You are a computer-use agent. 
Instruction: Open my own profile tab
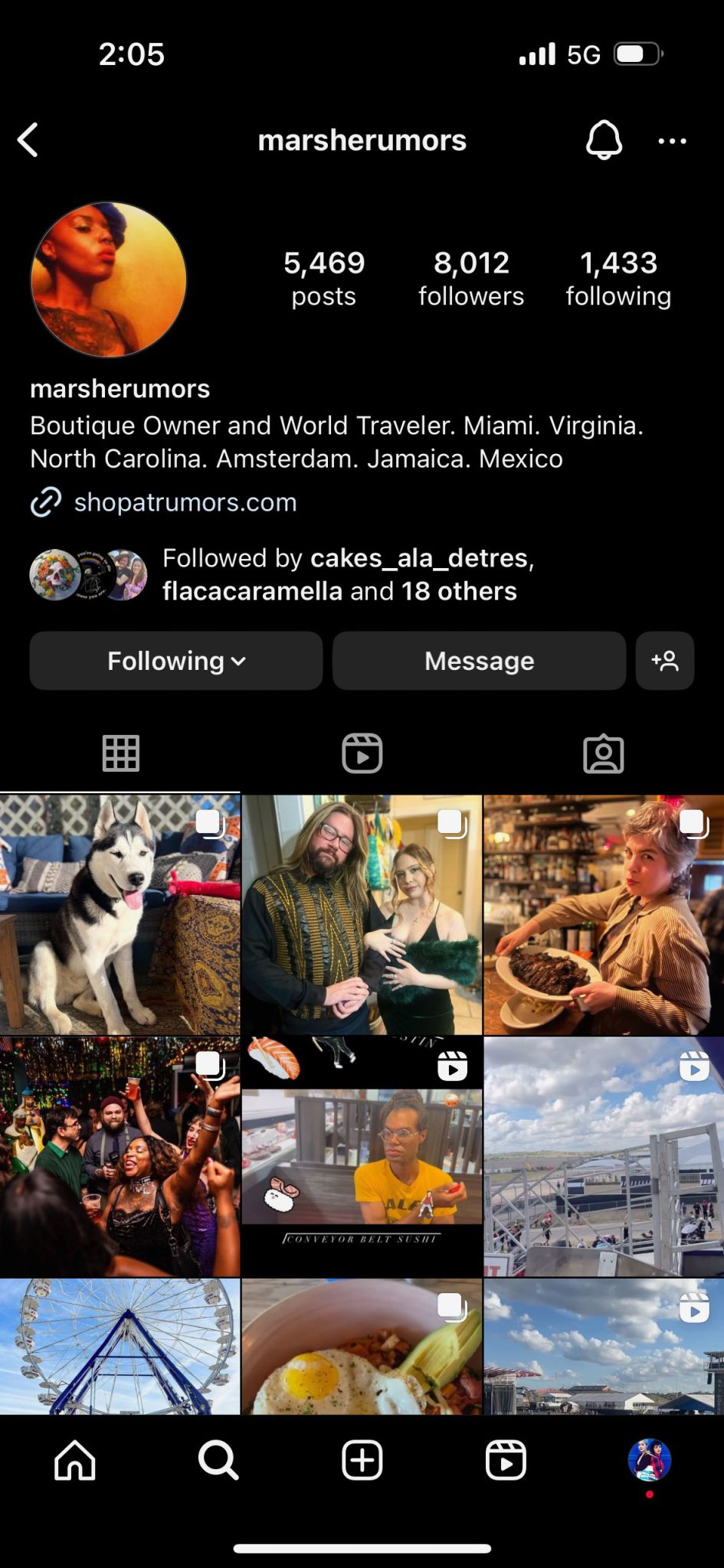point(649,1460)
